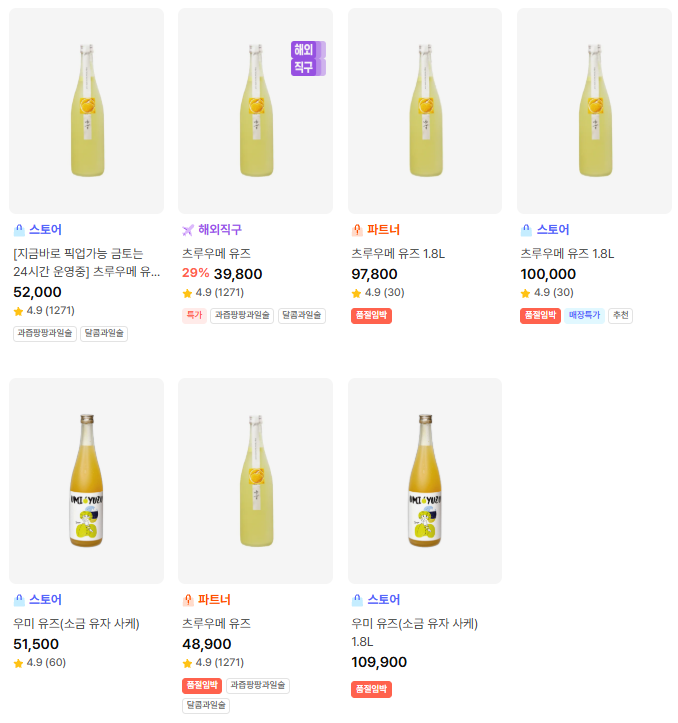Open the 파트너 츠루우메 유즈 48,900 card
This screenshot has height=723, width=678.
pyautogui.click(x=255, y=481)
